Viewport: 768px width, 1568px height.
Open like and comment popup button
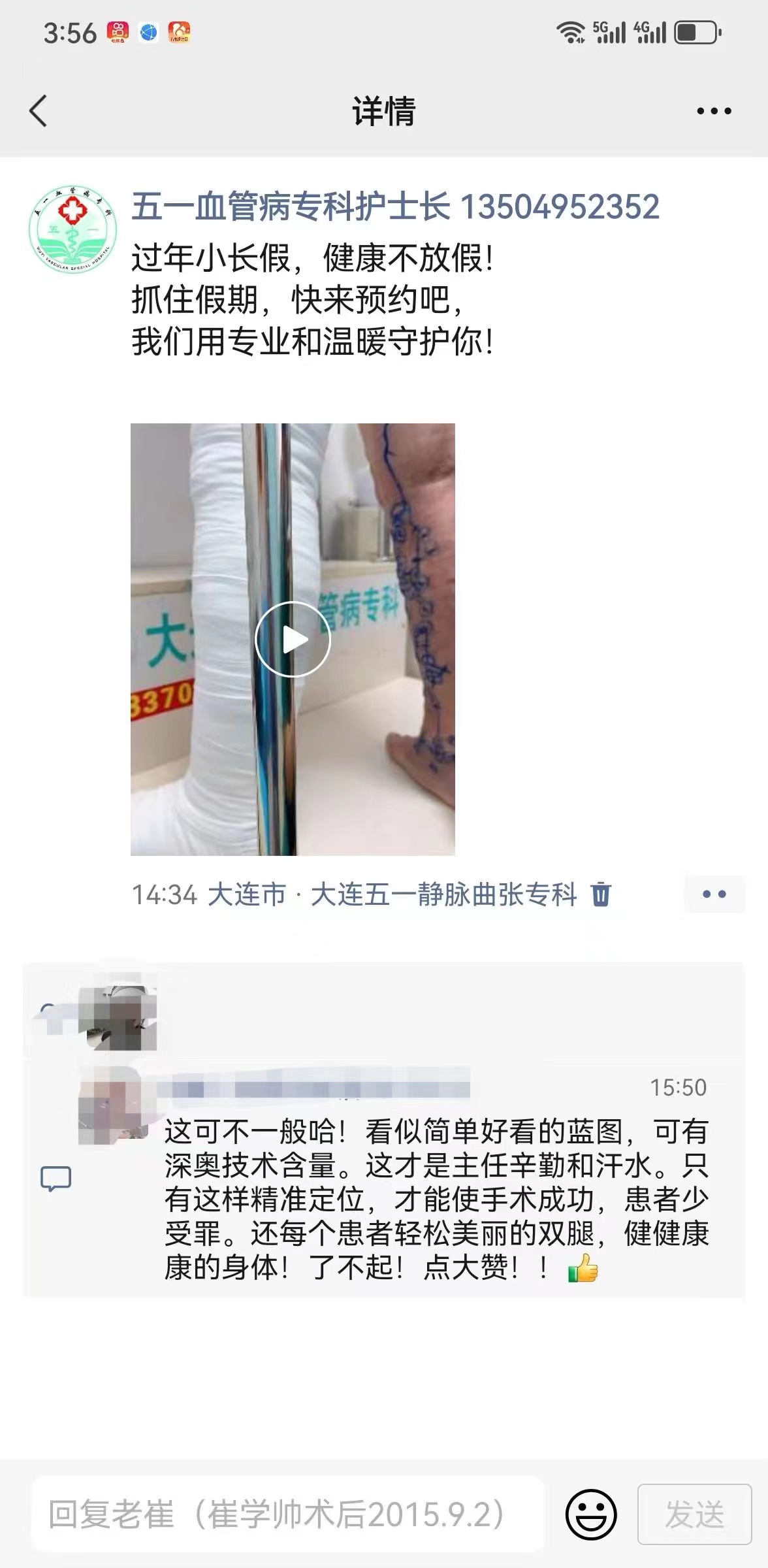(x=714, y=894)
